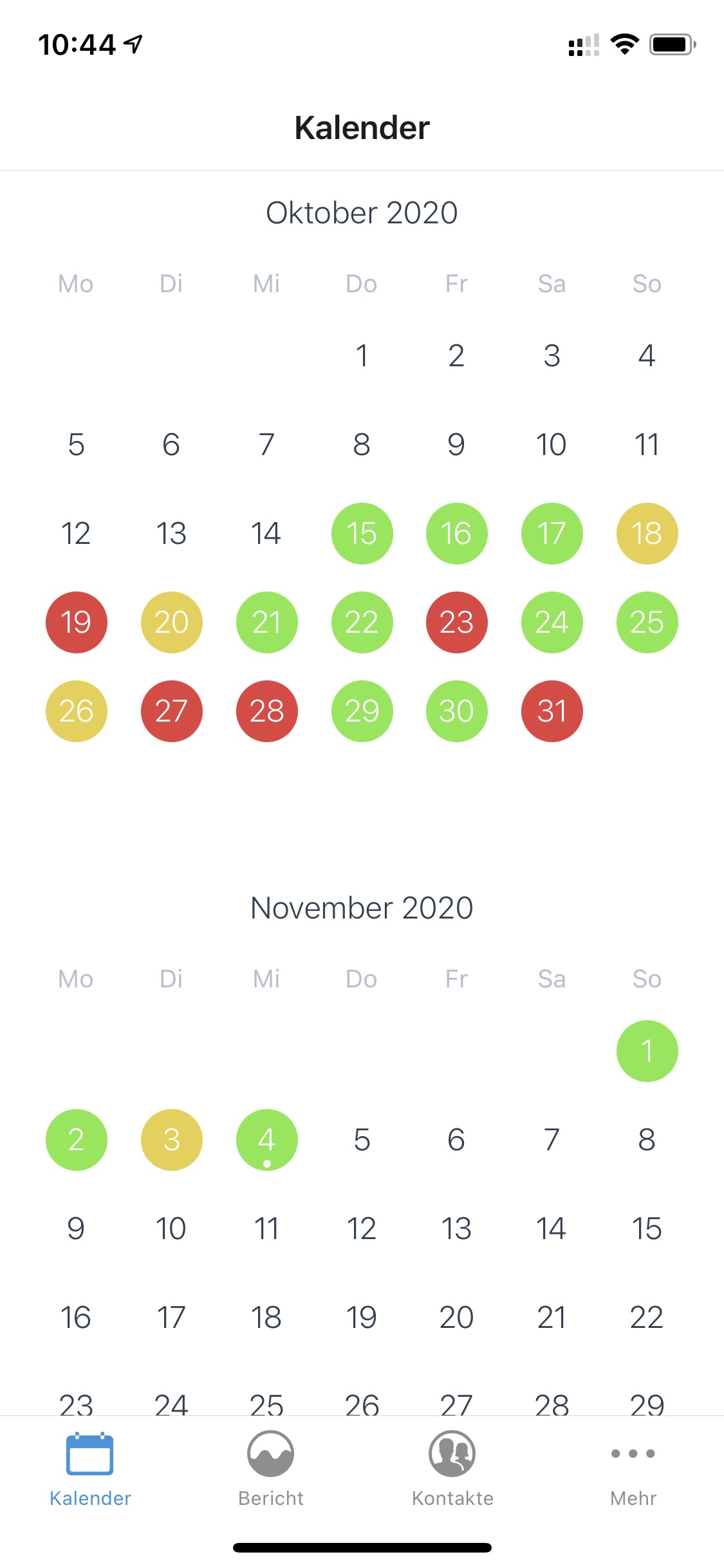Select today, November 4
Screen dimensions: 724x1568
click(267, 1140)
